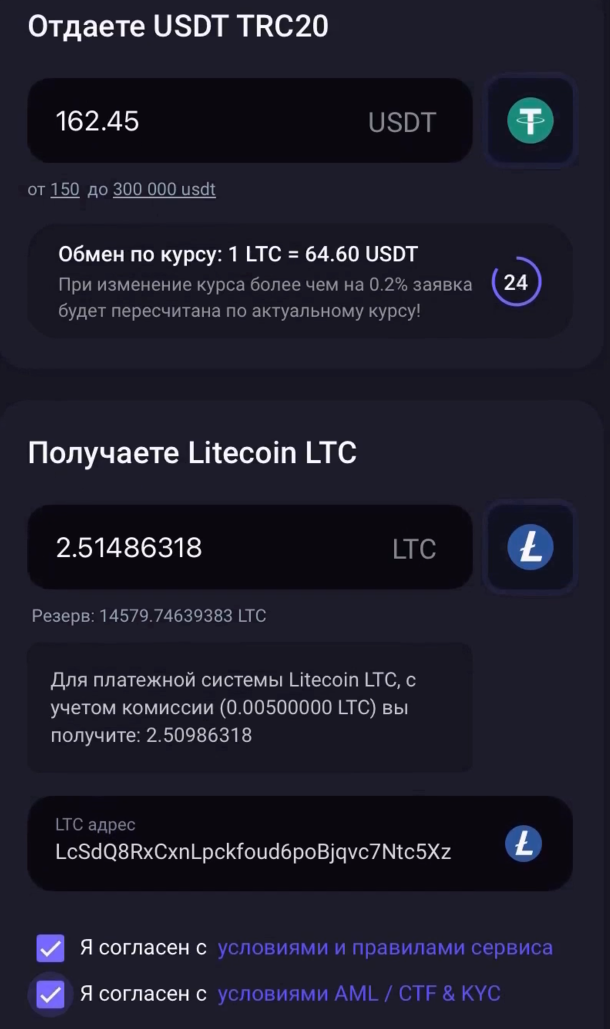This screenshot has width=610, height=1029.
Task: Open the USDT currency selector
Action: click(530, 121)
